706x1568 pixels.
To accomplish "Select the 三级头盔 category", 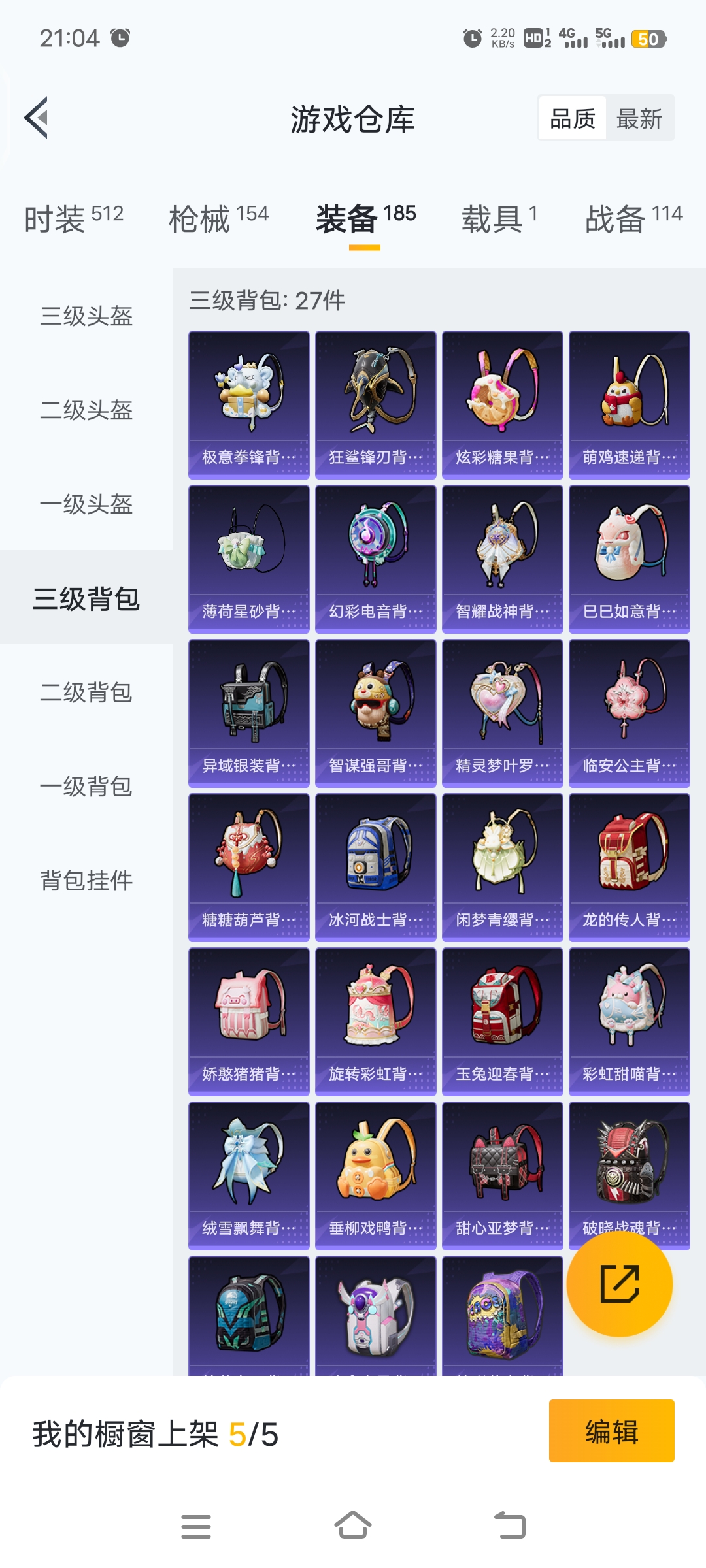I will (x=86, y=316).
